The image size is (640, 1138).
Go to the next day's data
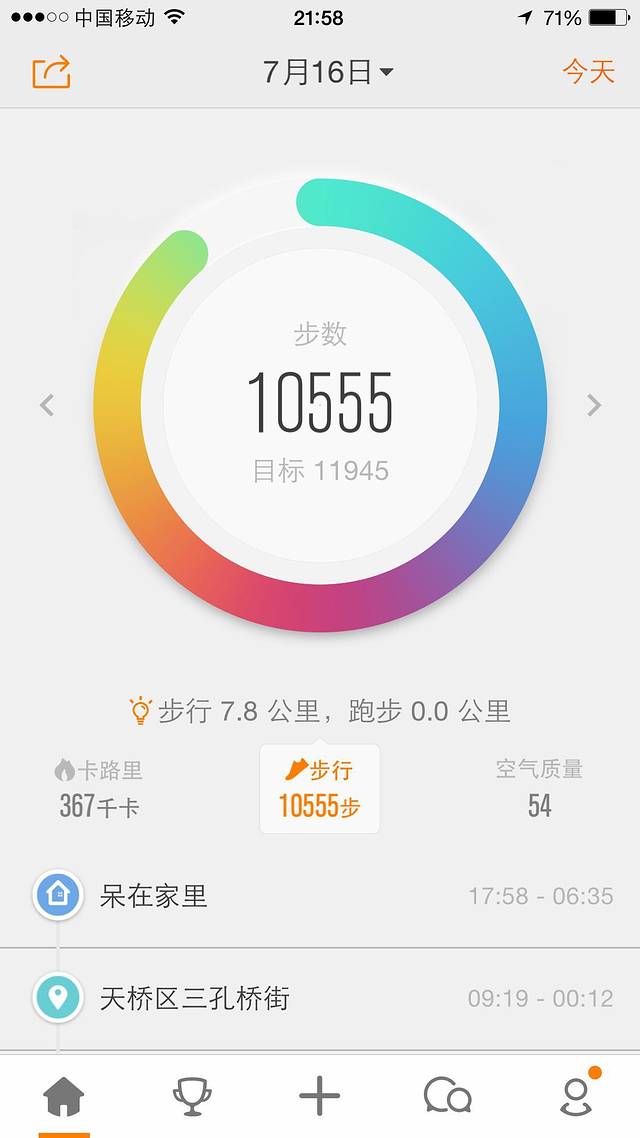click(x=594, y=405)
